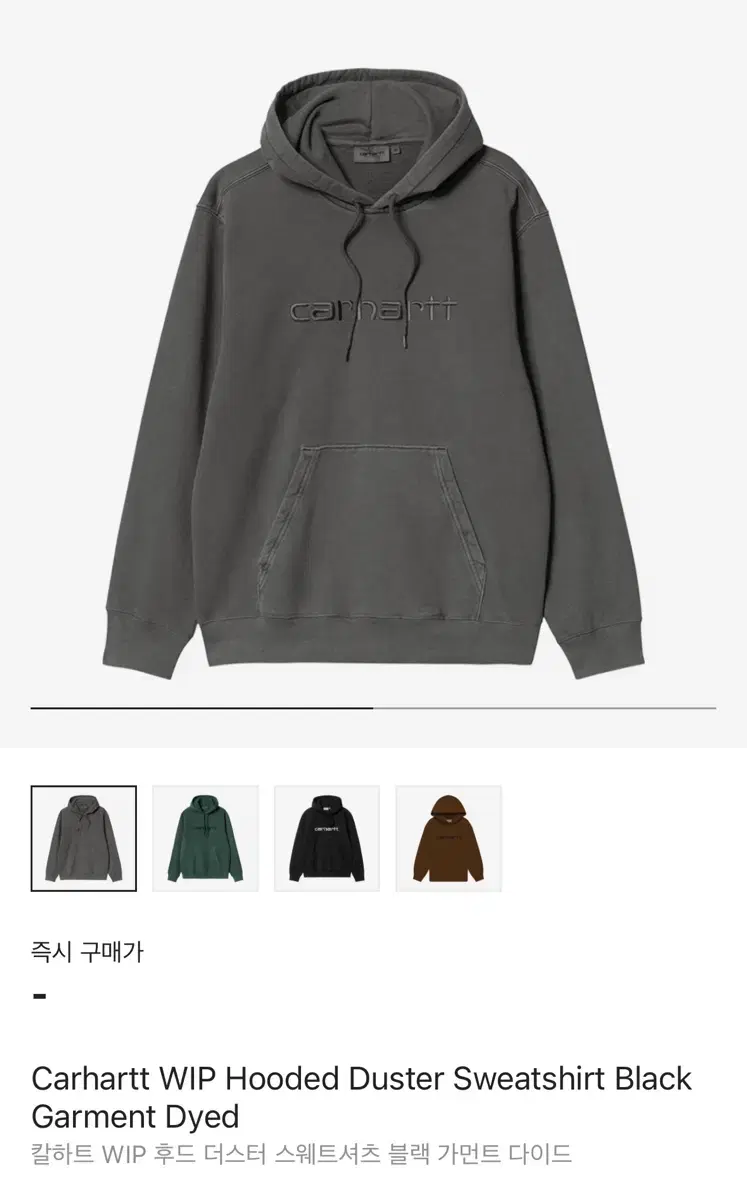Select the brown hoodie color variant thumbnail
This screenshot has height=1200, width=747.
click(449, 838)
